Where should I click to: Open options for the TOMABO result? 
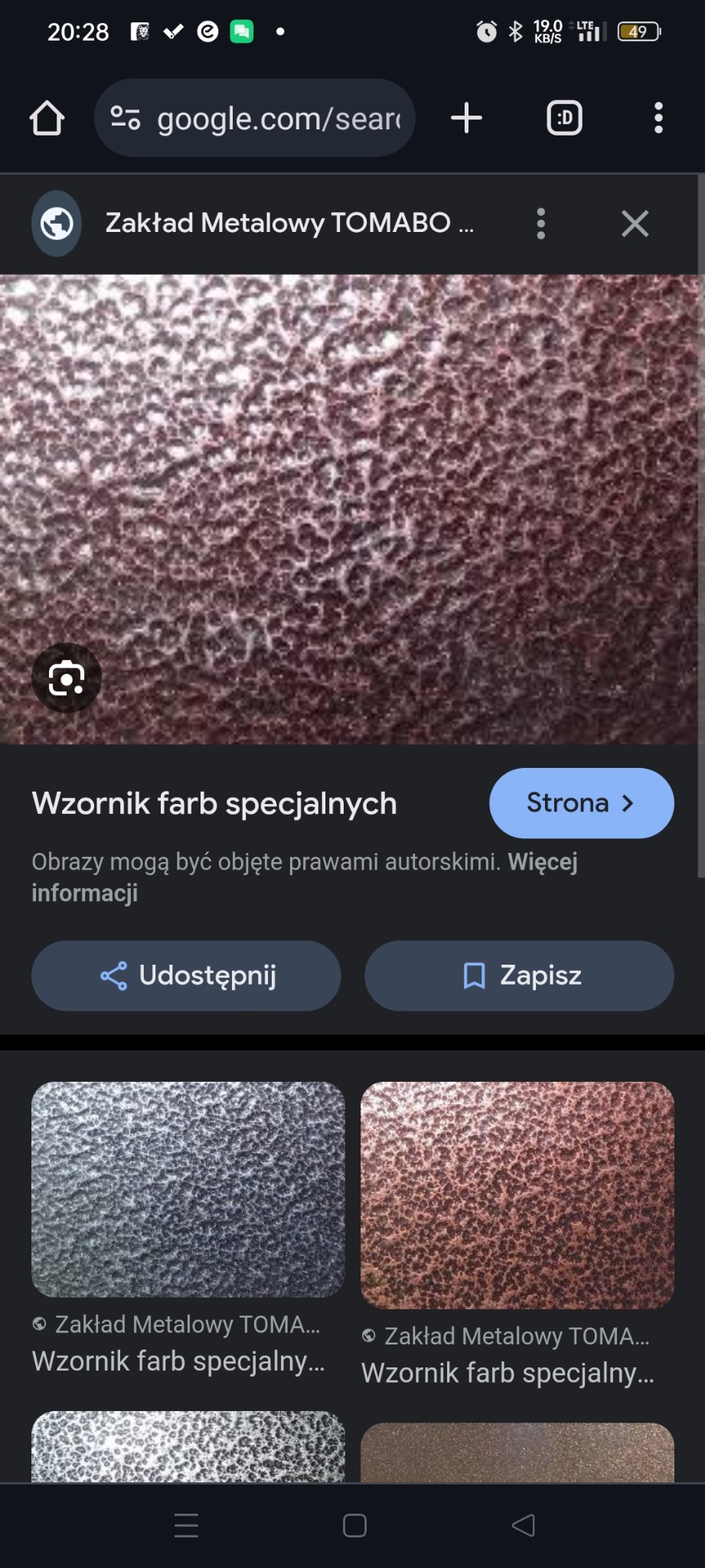[540, 223]
